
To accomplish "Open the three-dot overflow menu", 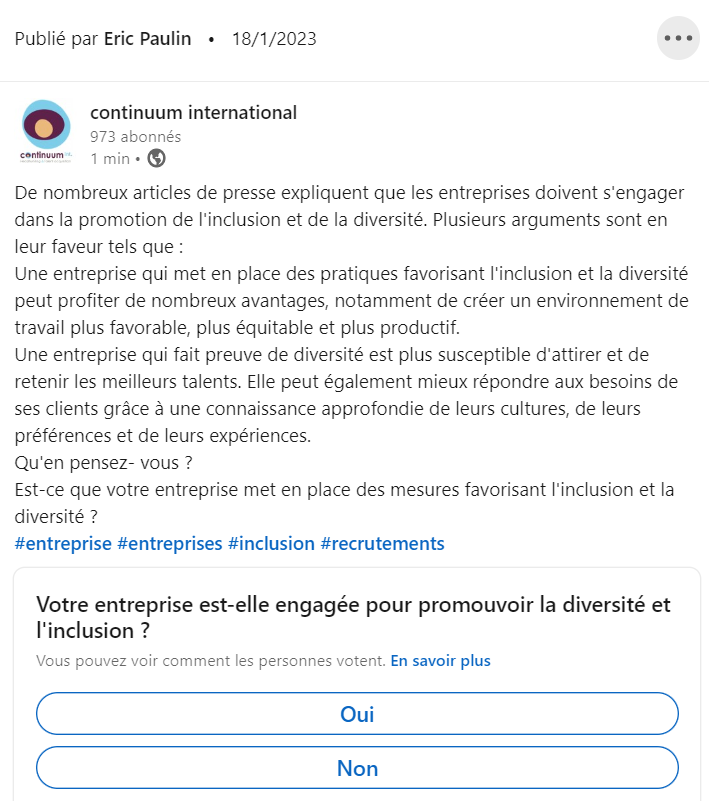I will 678,39.
